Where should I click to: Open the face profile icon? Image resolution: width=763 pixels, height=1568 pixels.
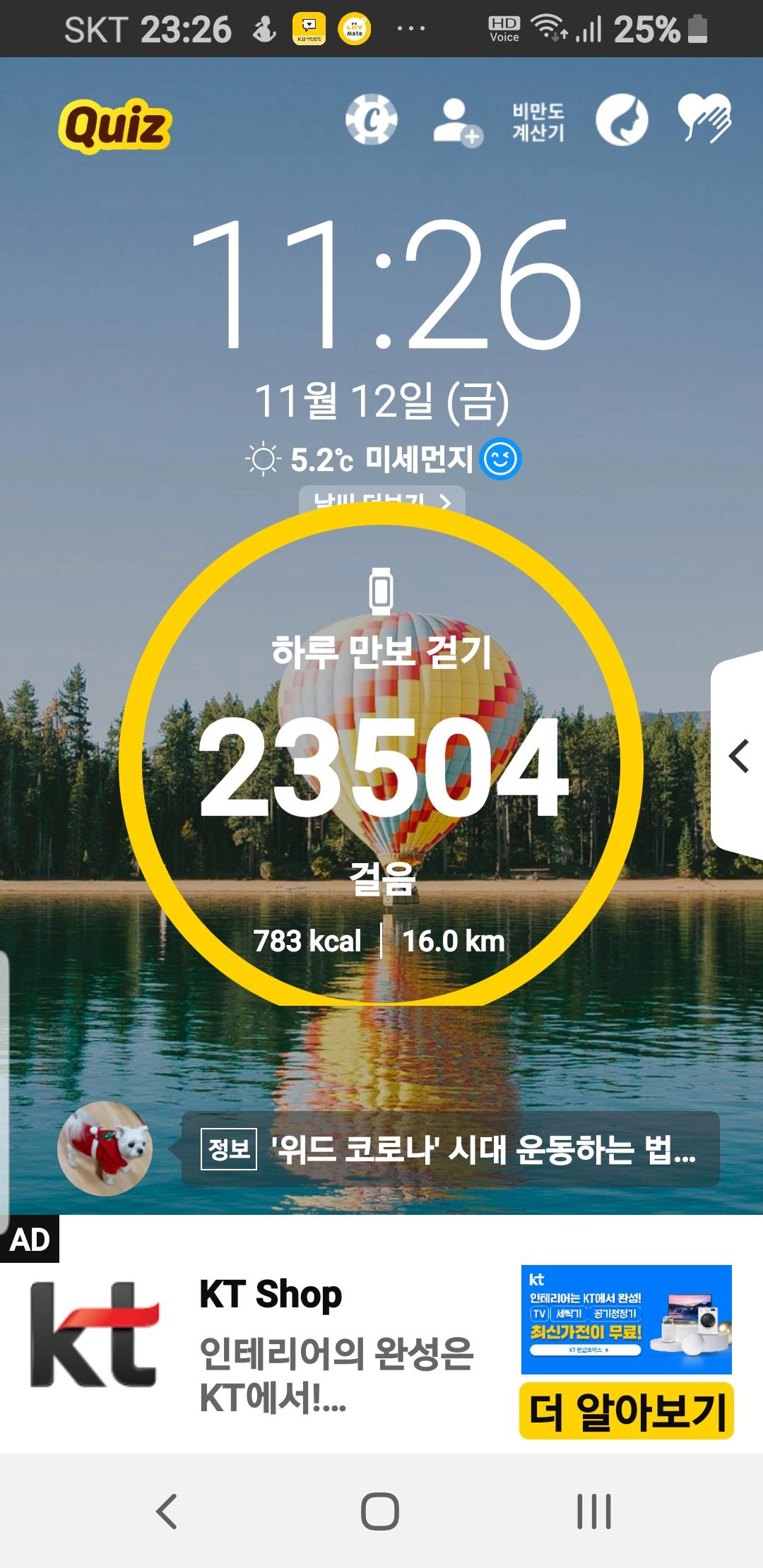click(x=622, y=120)
